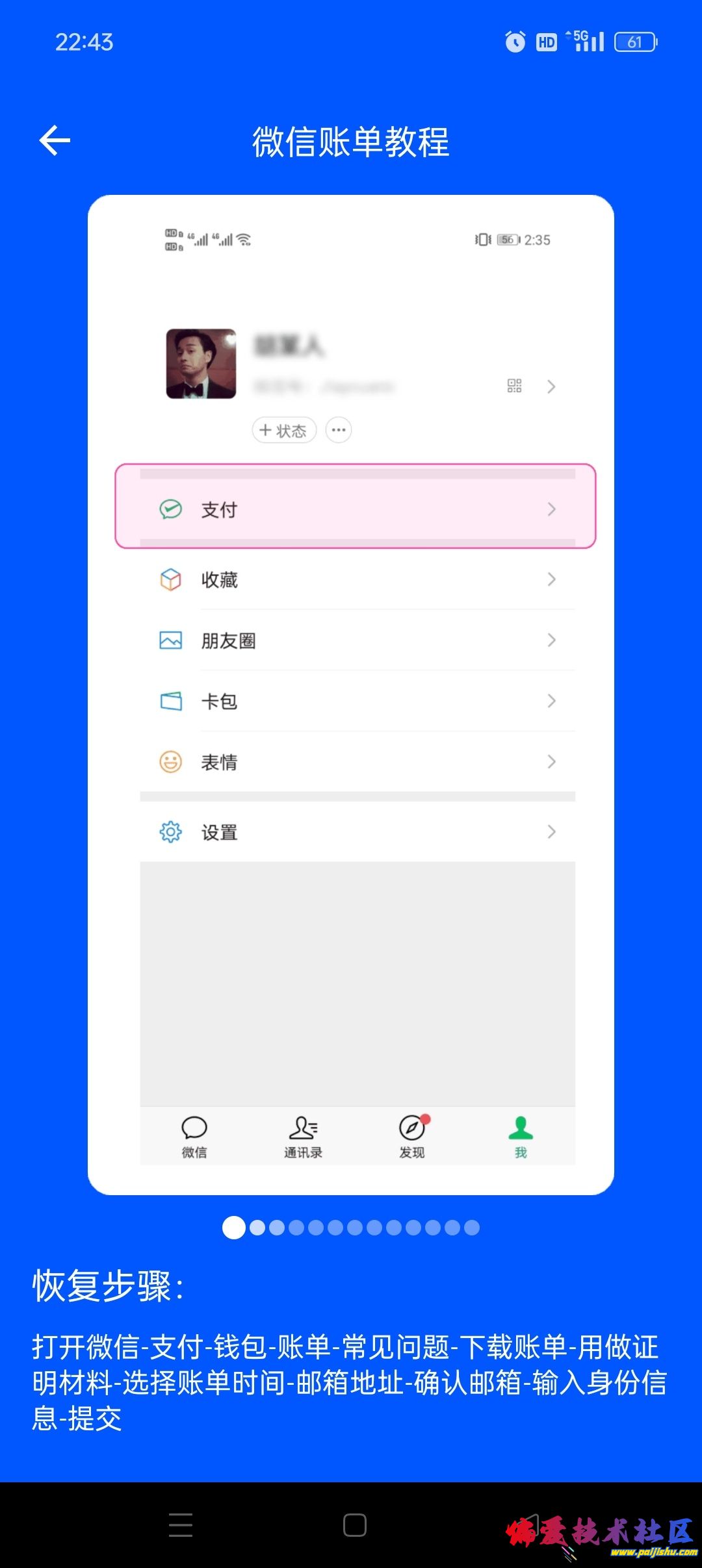The height and width of the screenshot is (1568, 702).
Task: Open the system recent apps menu
Action: tap(180, 1524)
